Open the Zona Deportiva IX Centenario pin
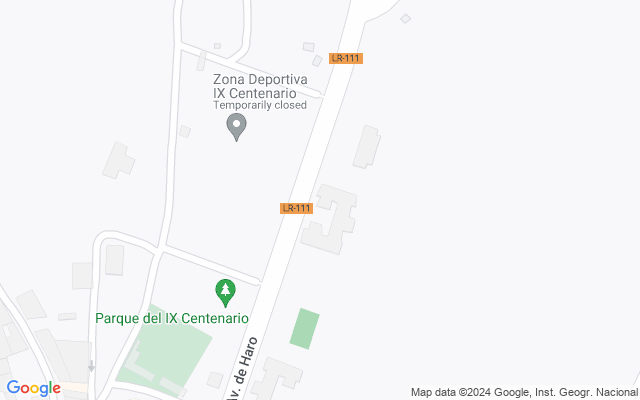 click(237, 127)
